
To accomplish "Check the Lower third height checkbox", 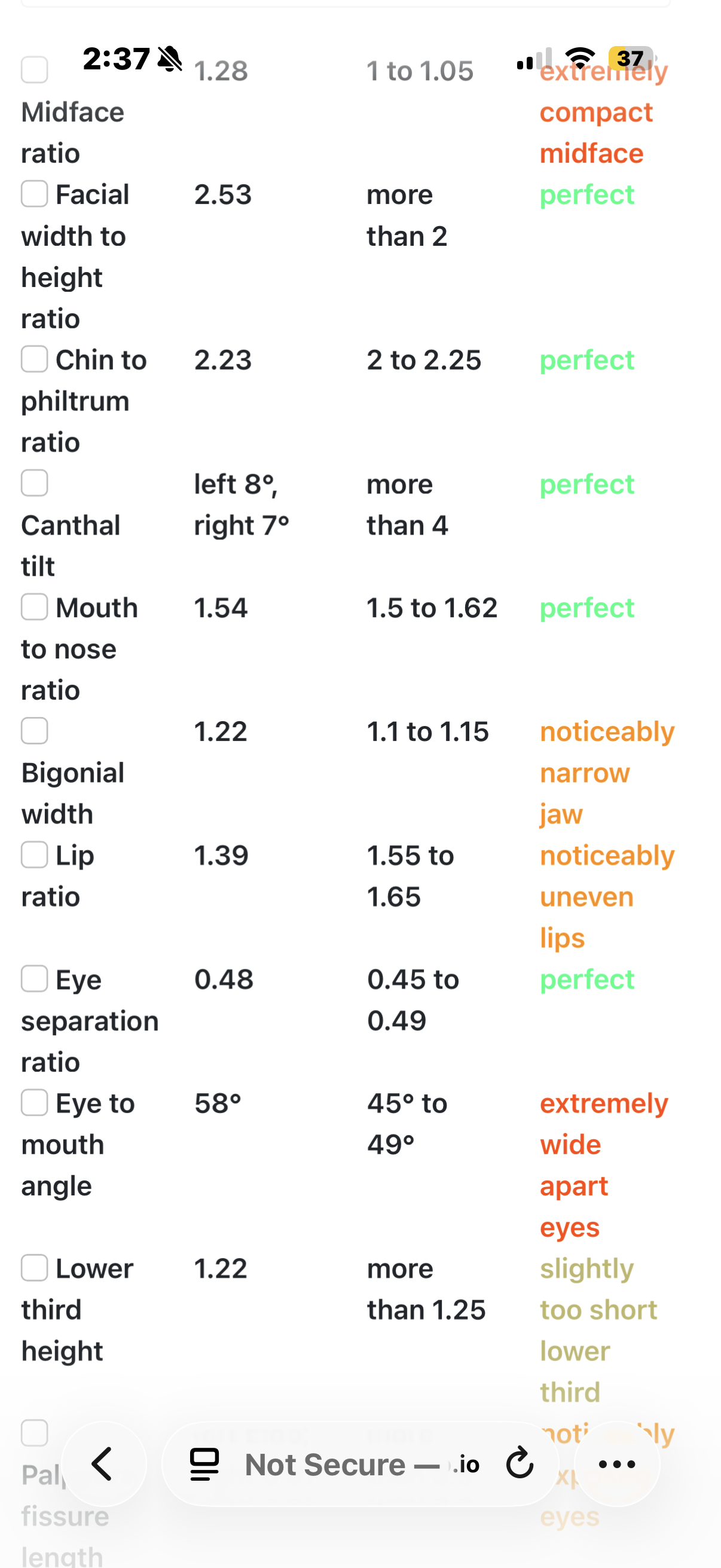I will coord(34,1268).
